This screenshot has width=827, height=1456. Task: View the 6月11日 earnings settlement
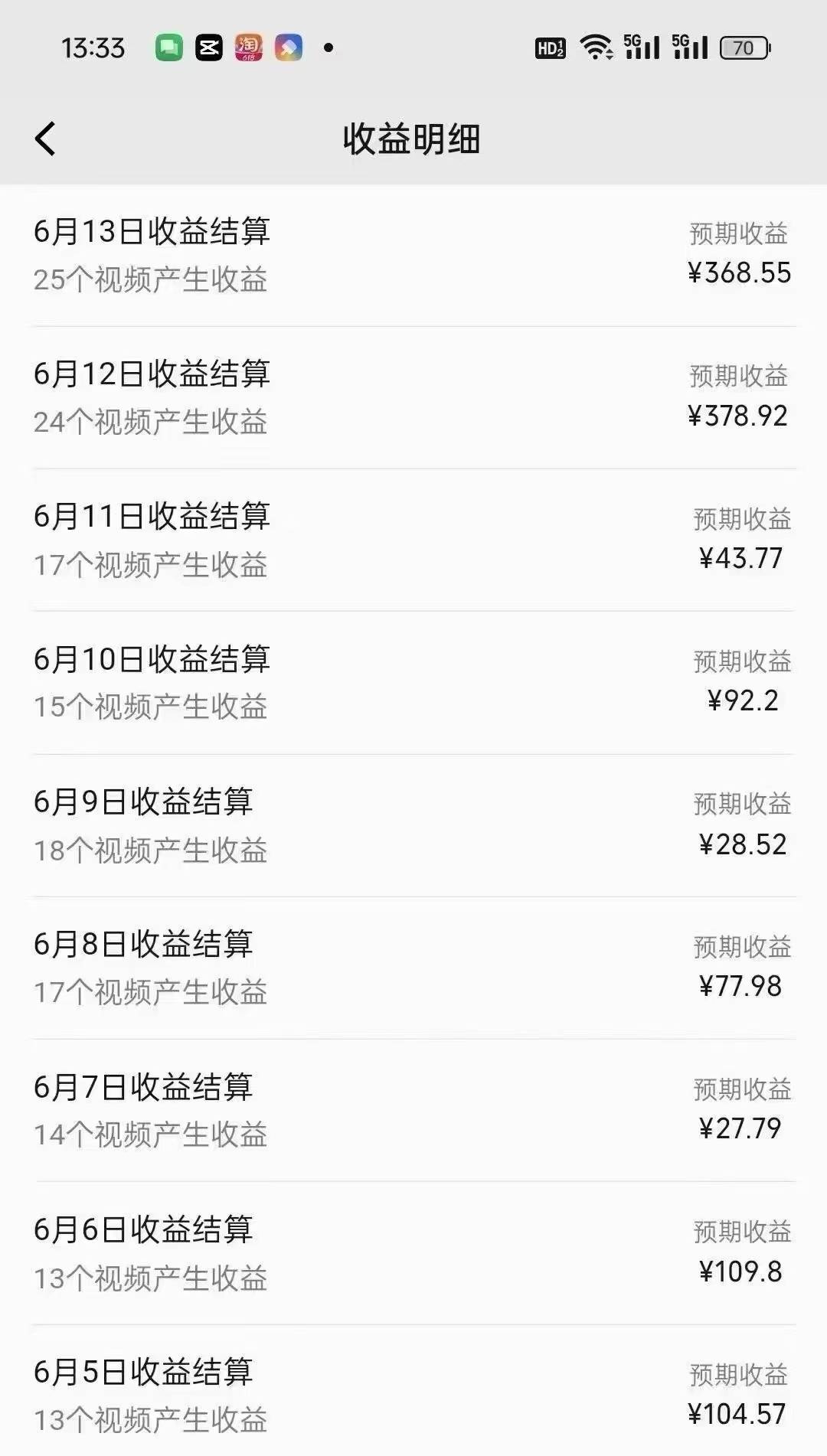coord(413,540)
